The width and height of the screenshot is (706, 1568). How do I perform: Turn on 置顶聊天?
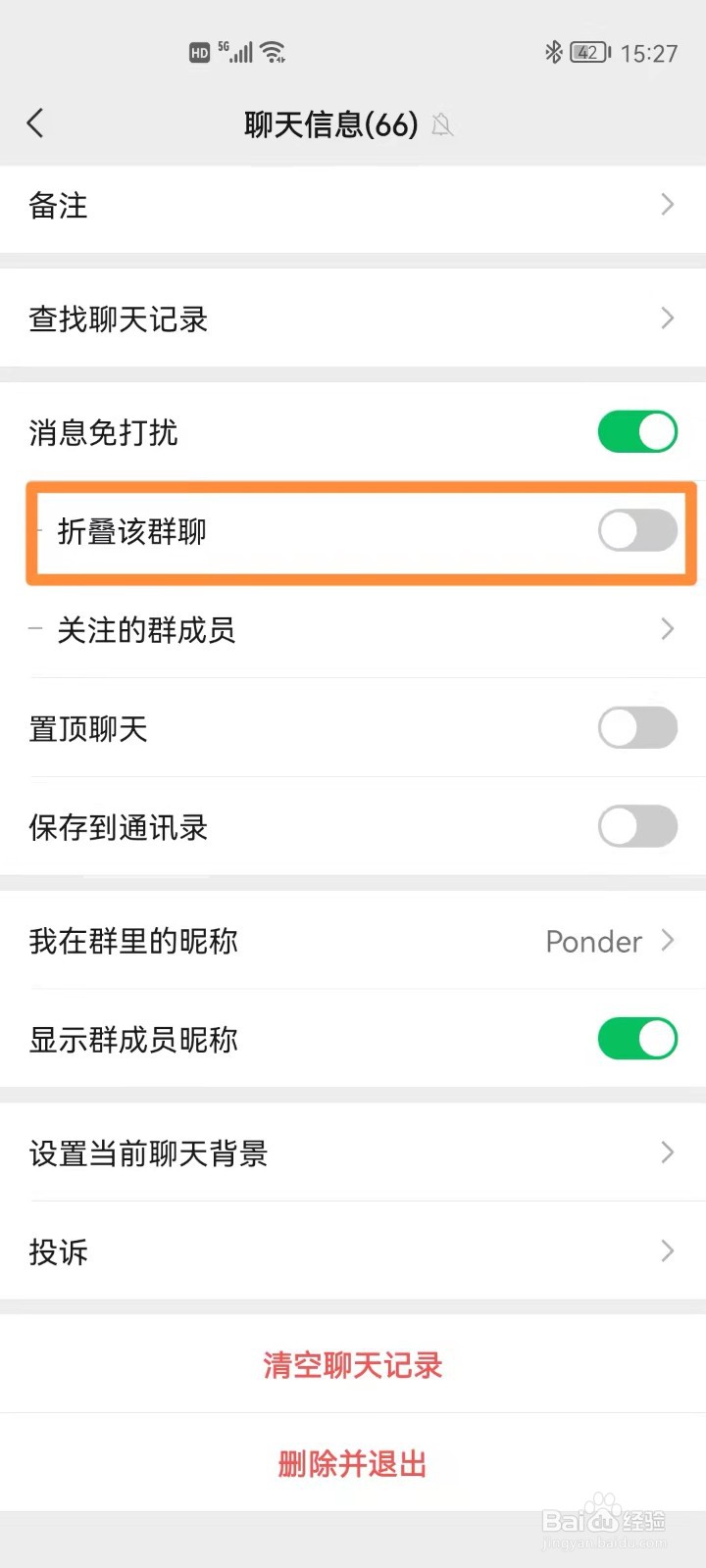636,728
